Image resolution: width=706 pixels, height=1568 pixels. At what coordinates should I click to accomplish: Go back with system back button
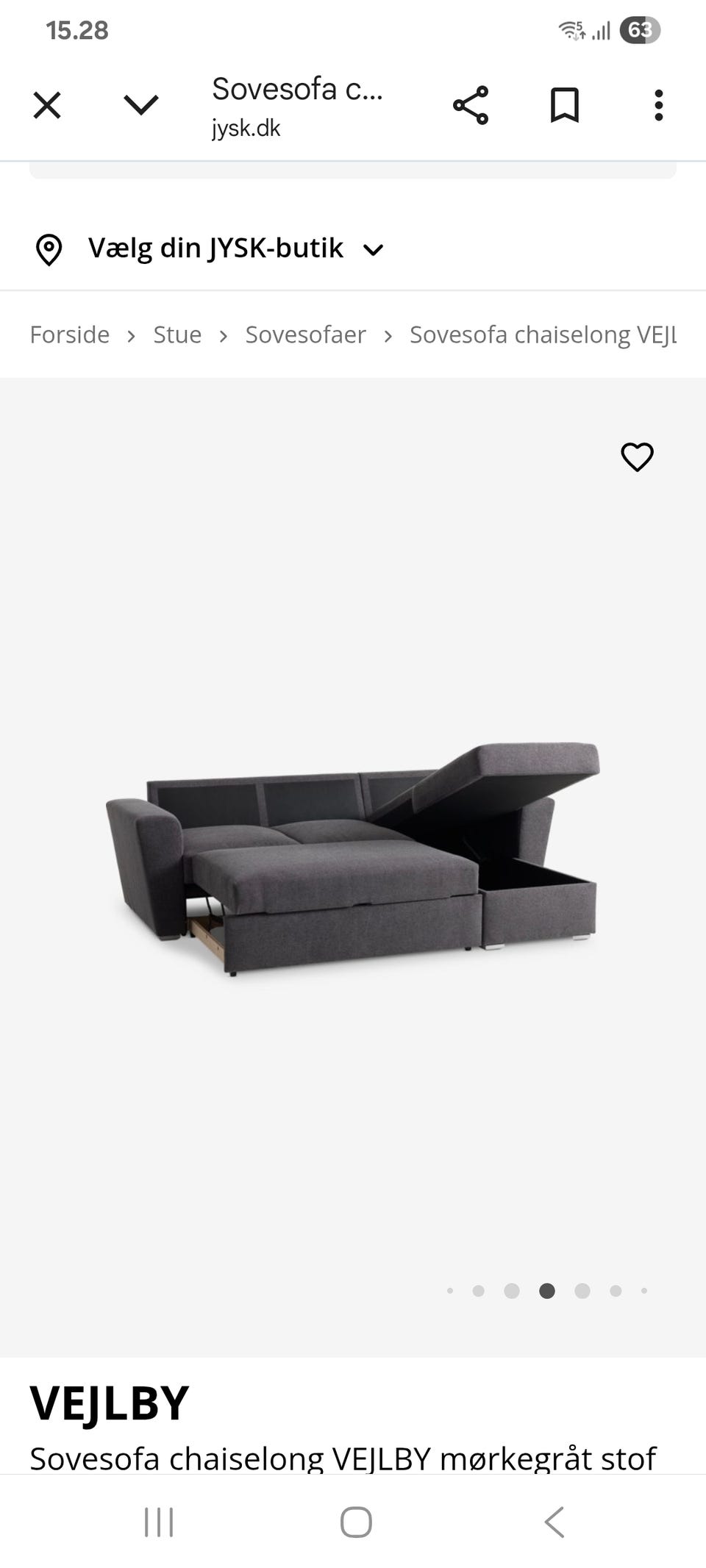point(555,1522)
